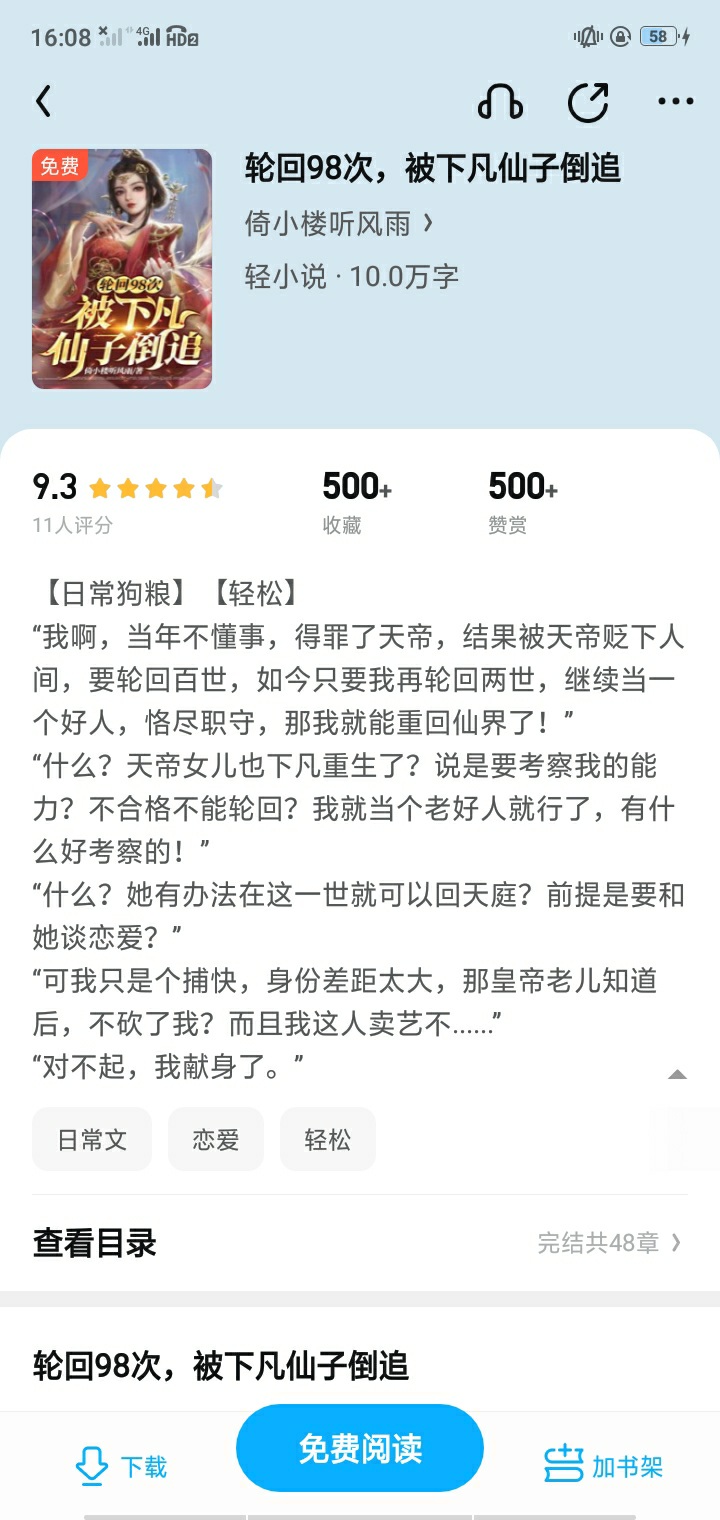Collapse the book description
This screenshot has height=1520, width=720.
pyautogui.click(x=677, y=1074)
